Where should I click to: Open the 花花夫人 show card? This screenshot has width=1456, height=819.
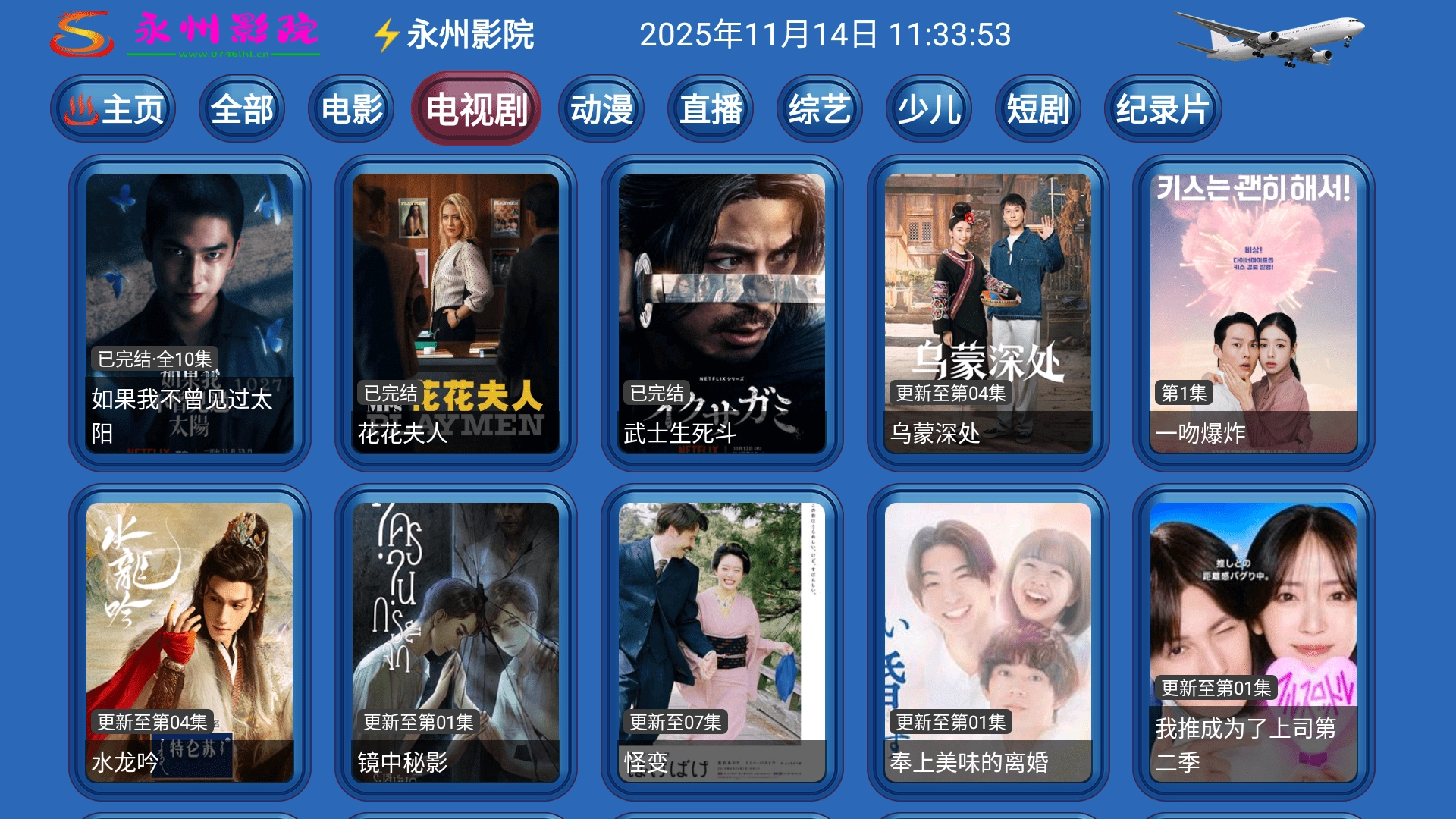click(455, 313)
